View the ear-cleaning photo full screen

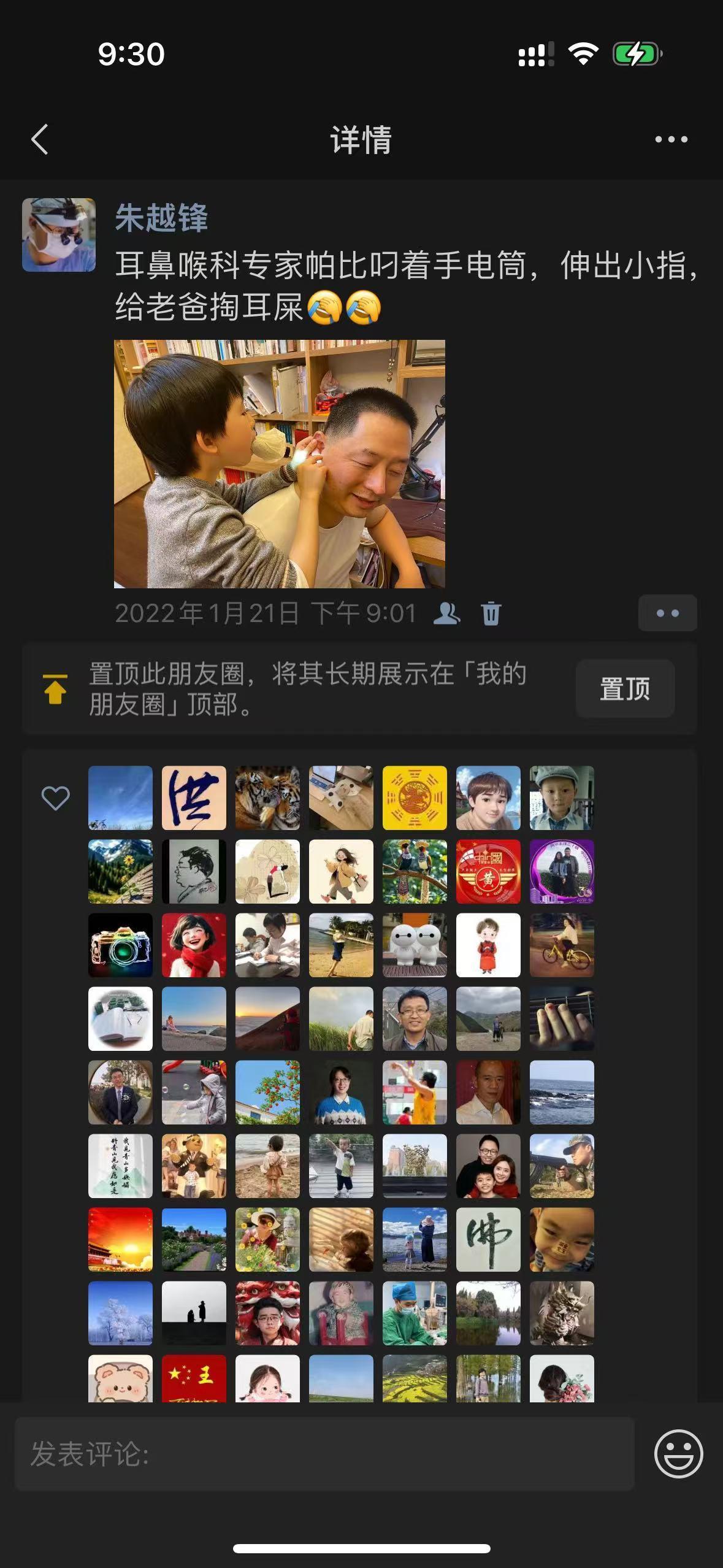[x=280, y=464]
